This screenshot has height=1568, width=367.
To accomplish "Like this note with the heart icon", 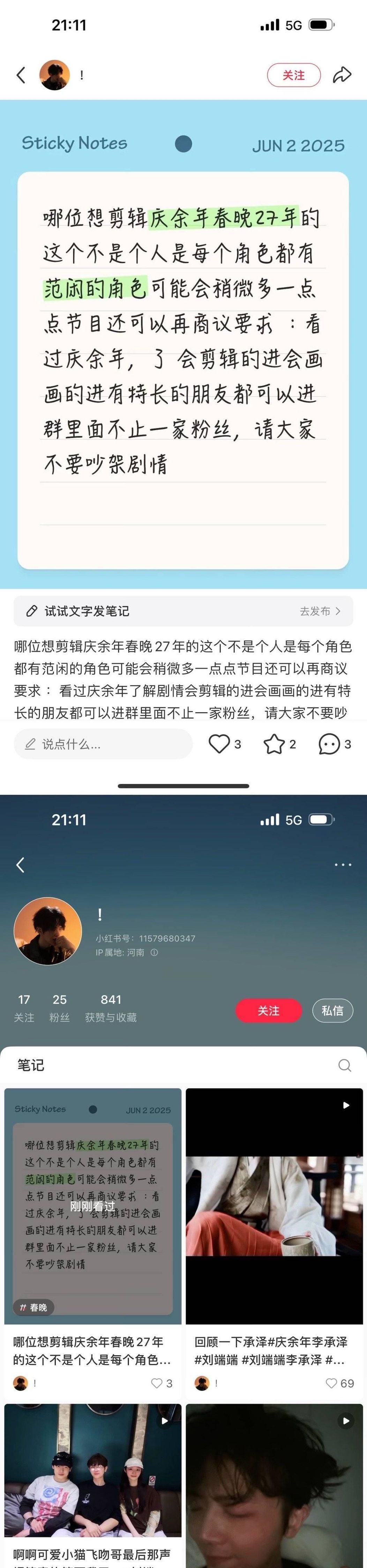I will [x=219, y=744].
